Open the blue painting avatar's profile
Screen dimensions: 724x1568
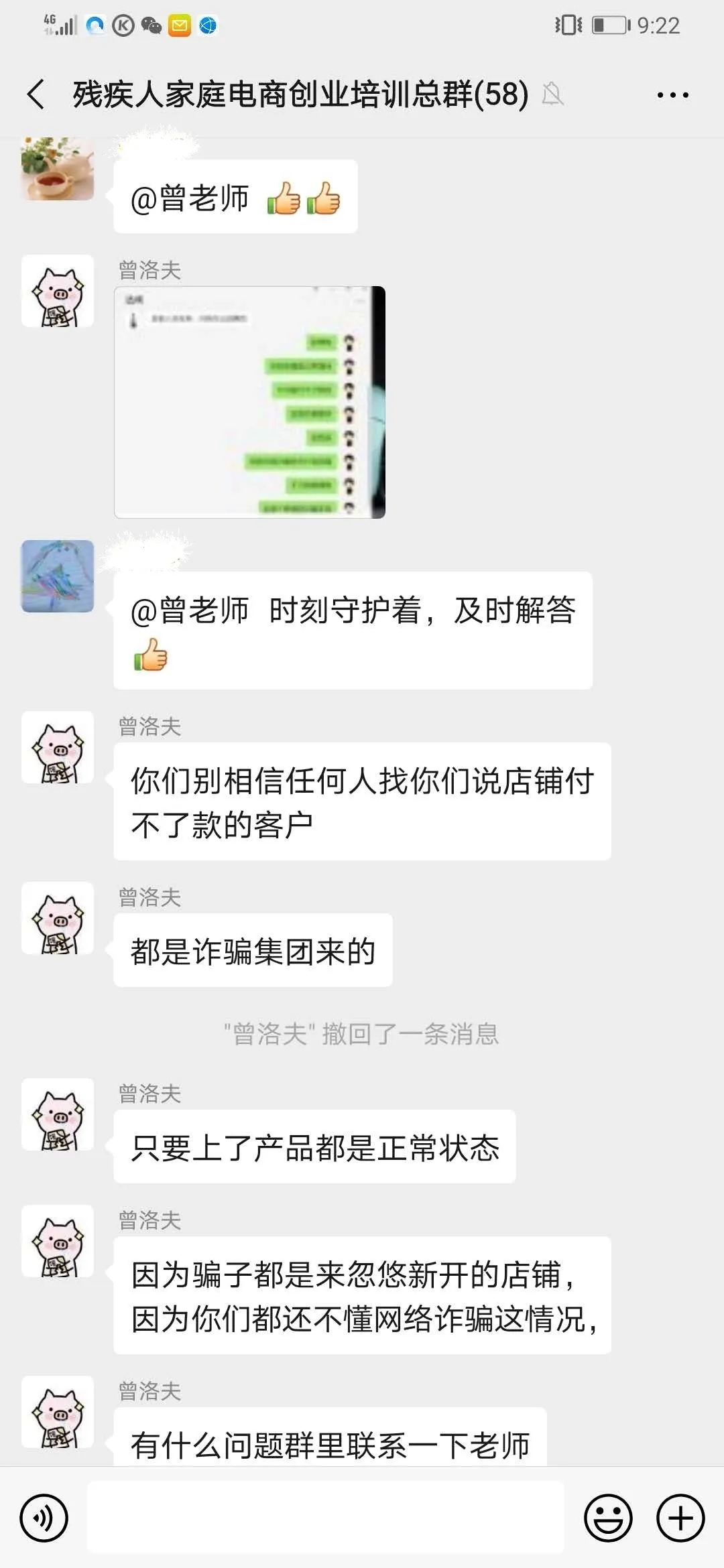click(58, 576)
